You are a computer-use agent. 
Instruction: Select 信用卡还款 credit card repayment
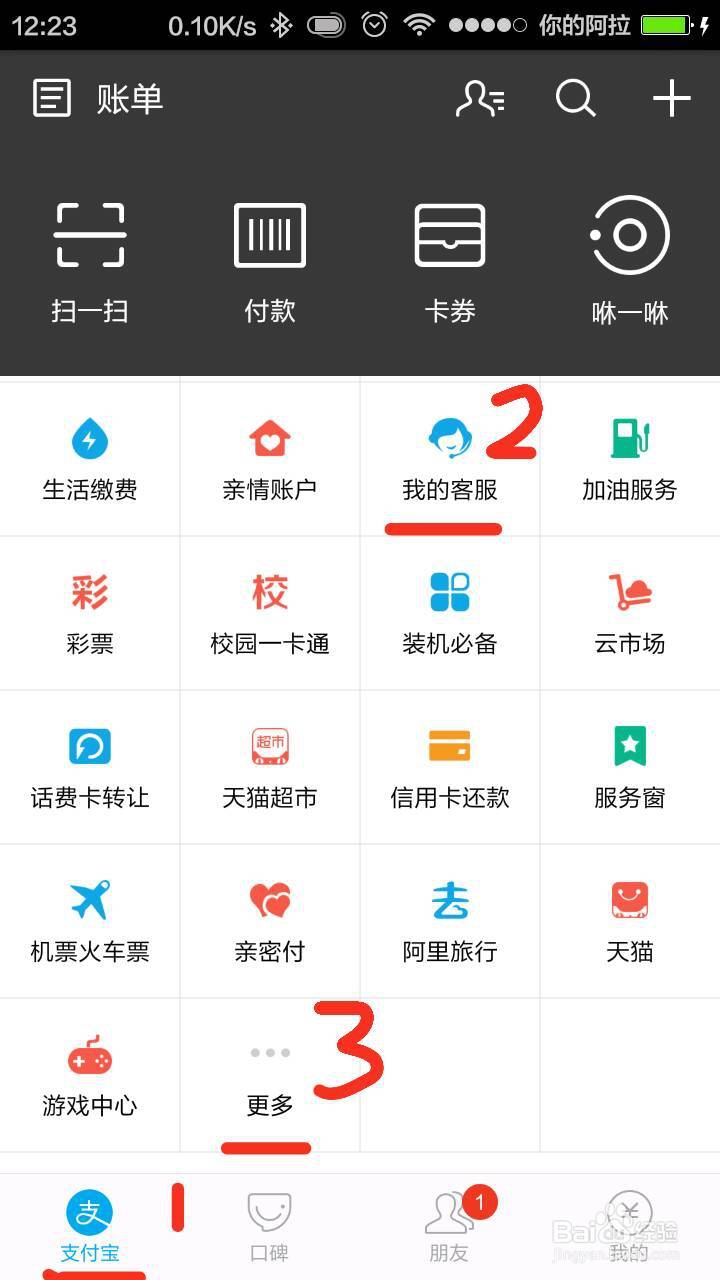tap(450, 765)
